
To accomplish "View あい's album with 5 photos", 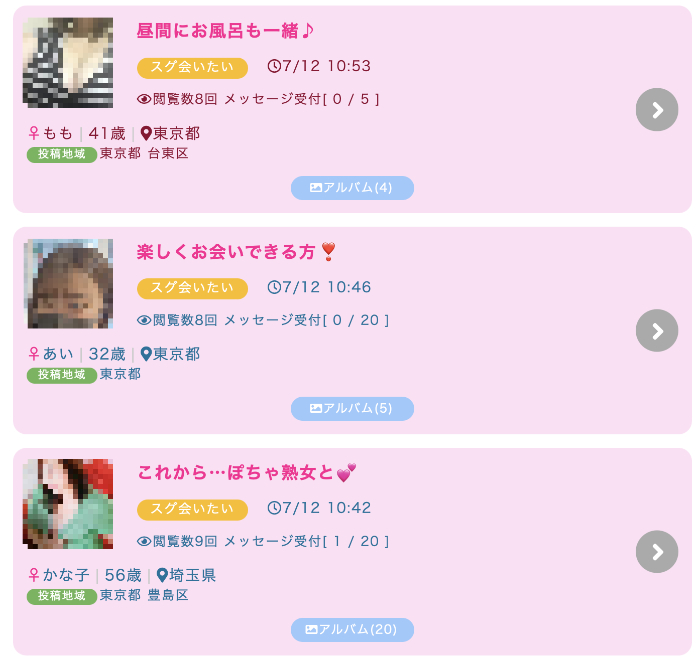I will click(352, 409).
